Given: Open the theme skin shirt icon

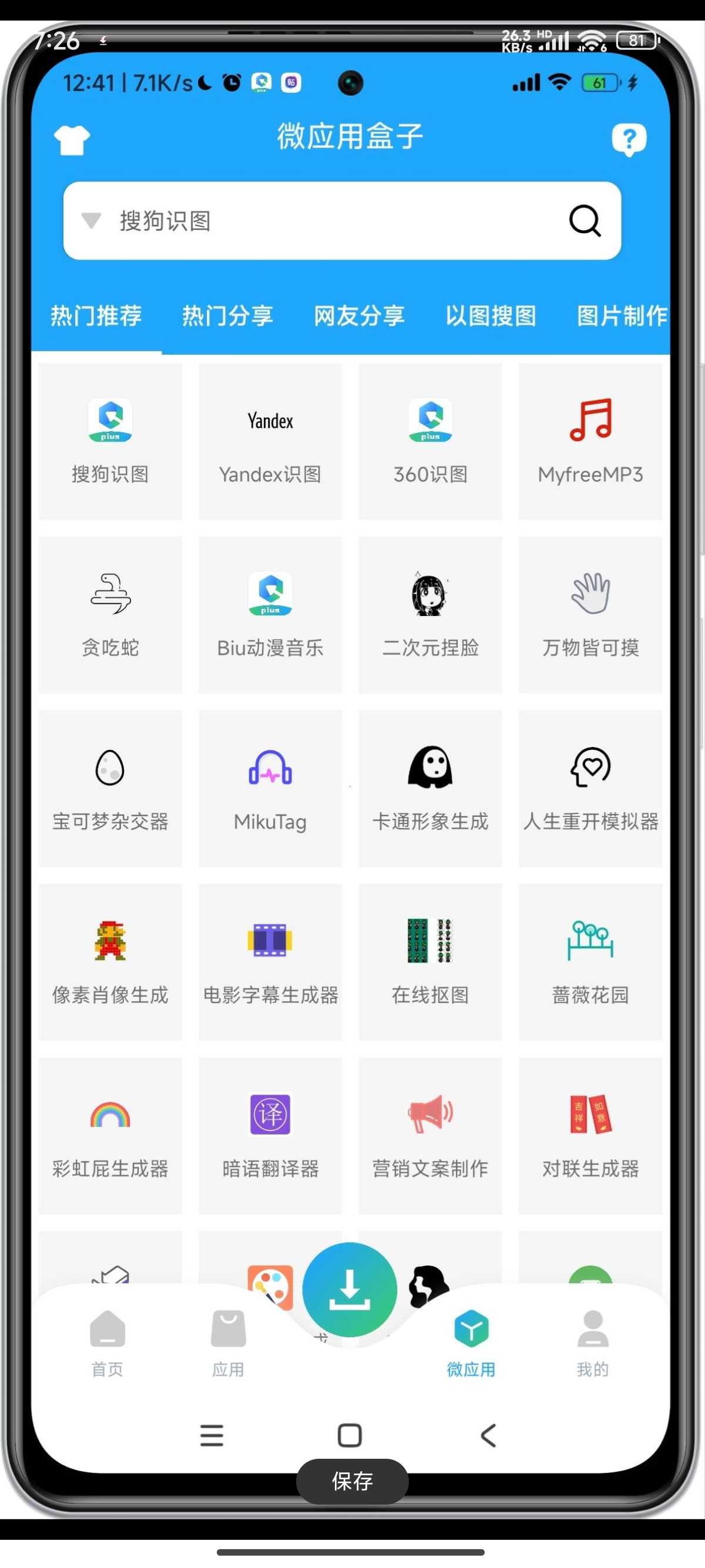Looking at the screenshot, I should [72, 140].
